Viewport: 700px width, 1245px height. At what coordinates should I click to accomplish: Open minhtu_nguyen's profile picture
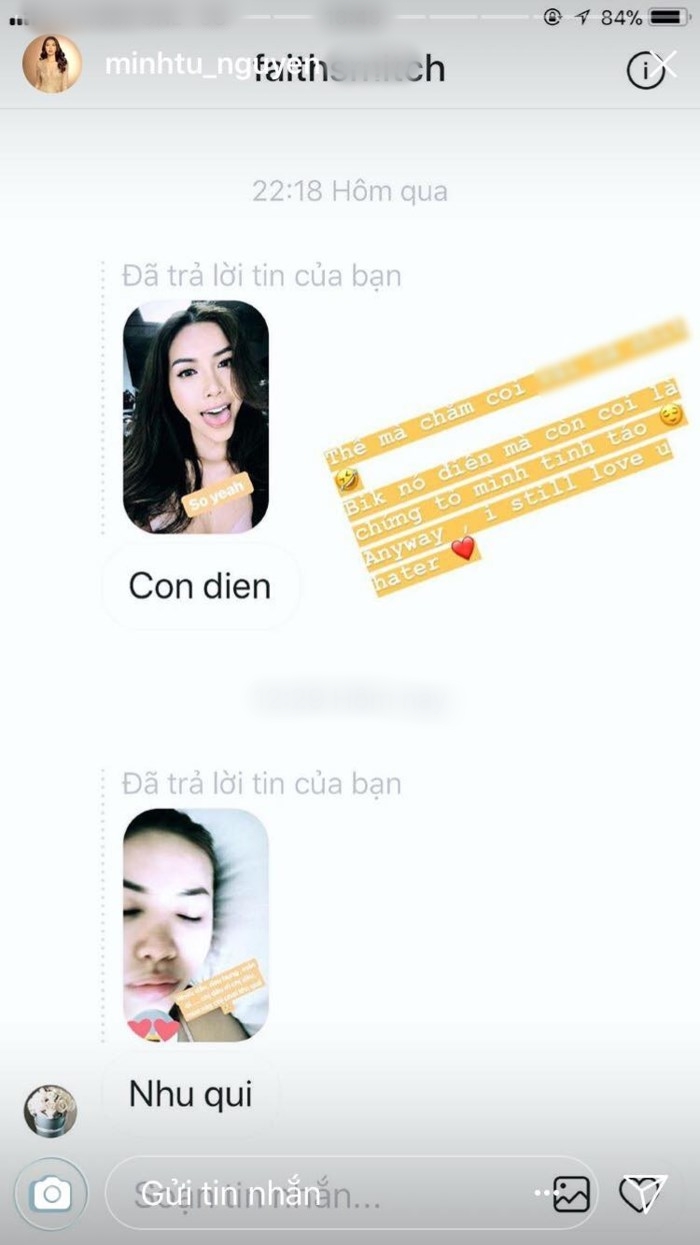[51, 65]
